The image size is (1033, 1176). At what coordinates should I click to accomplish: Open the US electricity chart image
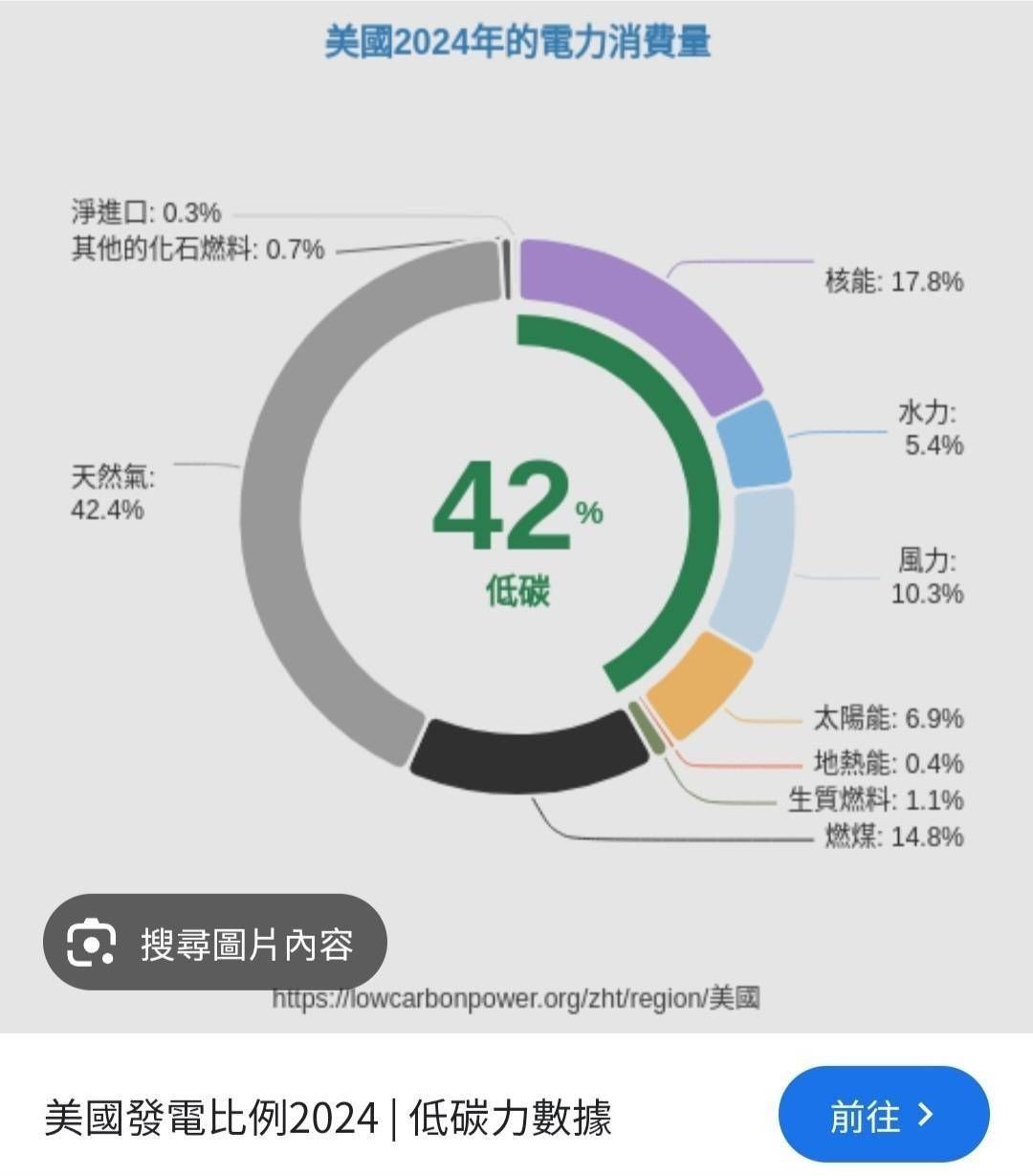point(516,516)
